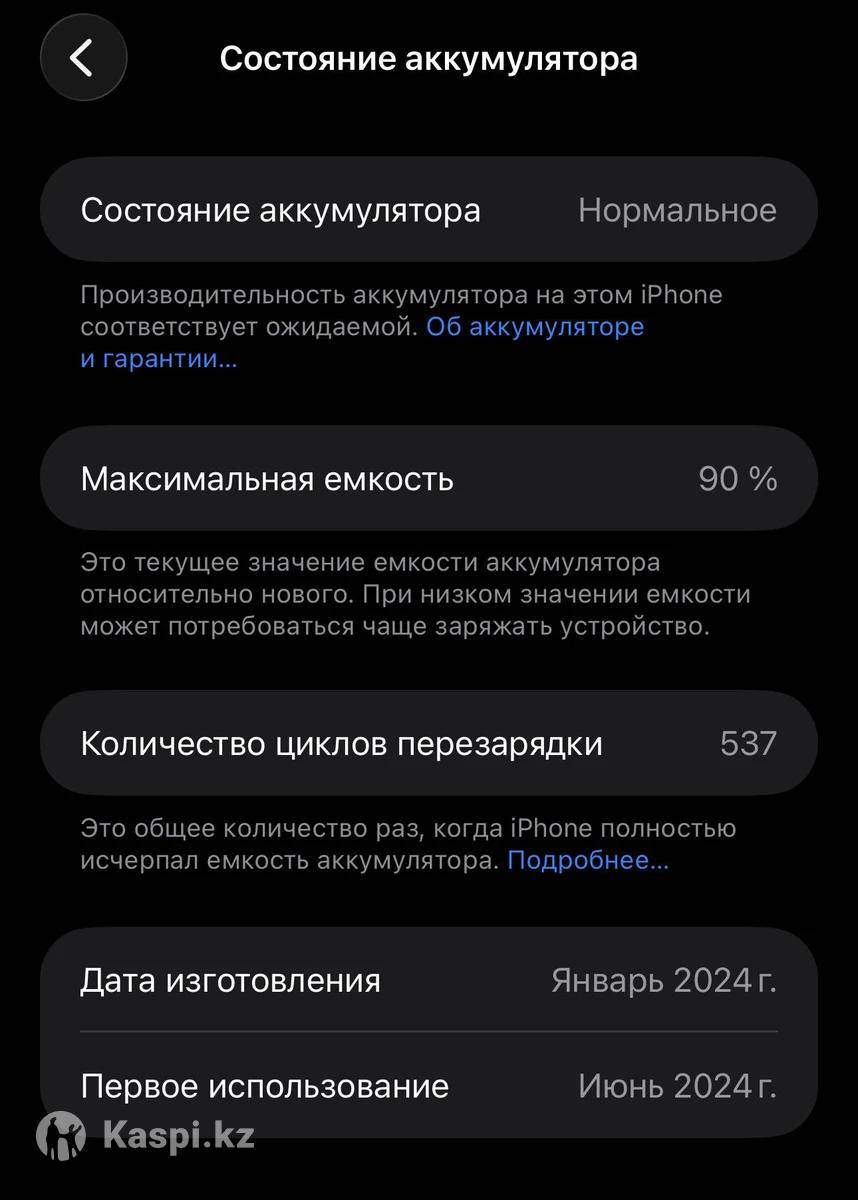The width and height of the screenshot is (858, 1200).
Task: Open the "Подробнее…" link about charge cycles
Action: tap(588, 860)
